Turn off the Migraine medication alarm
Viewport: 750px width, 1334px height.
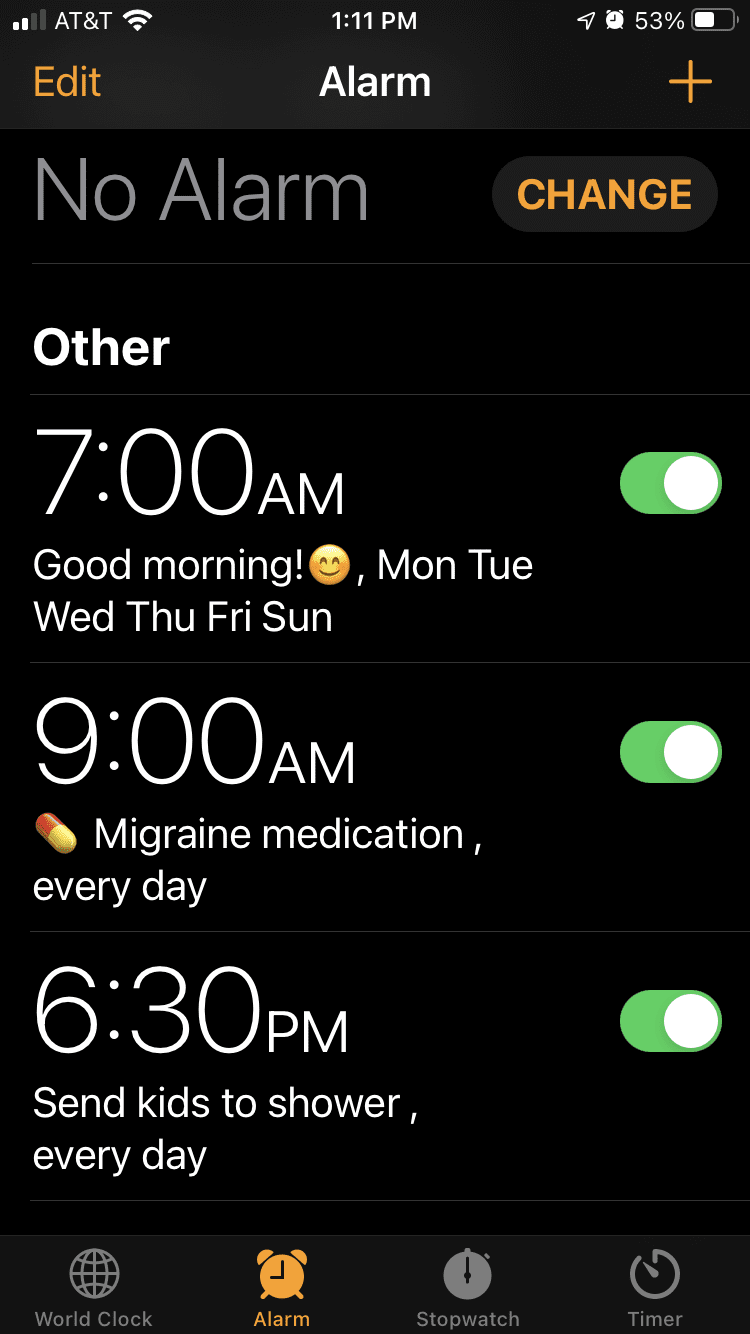click(670, 752)
